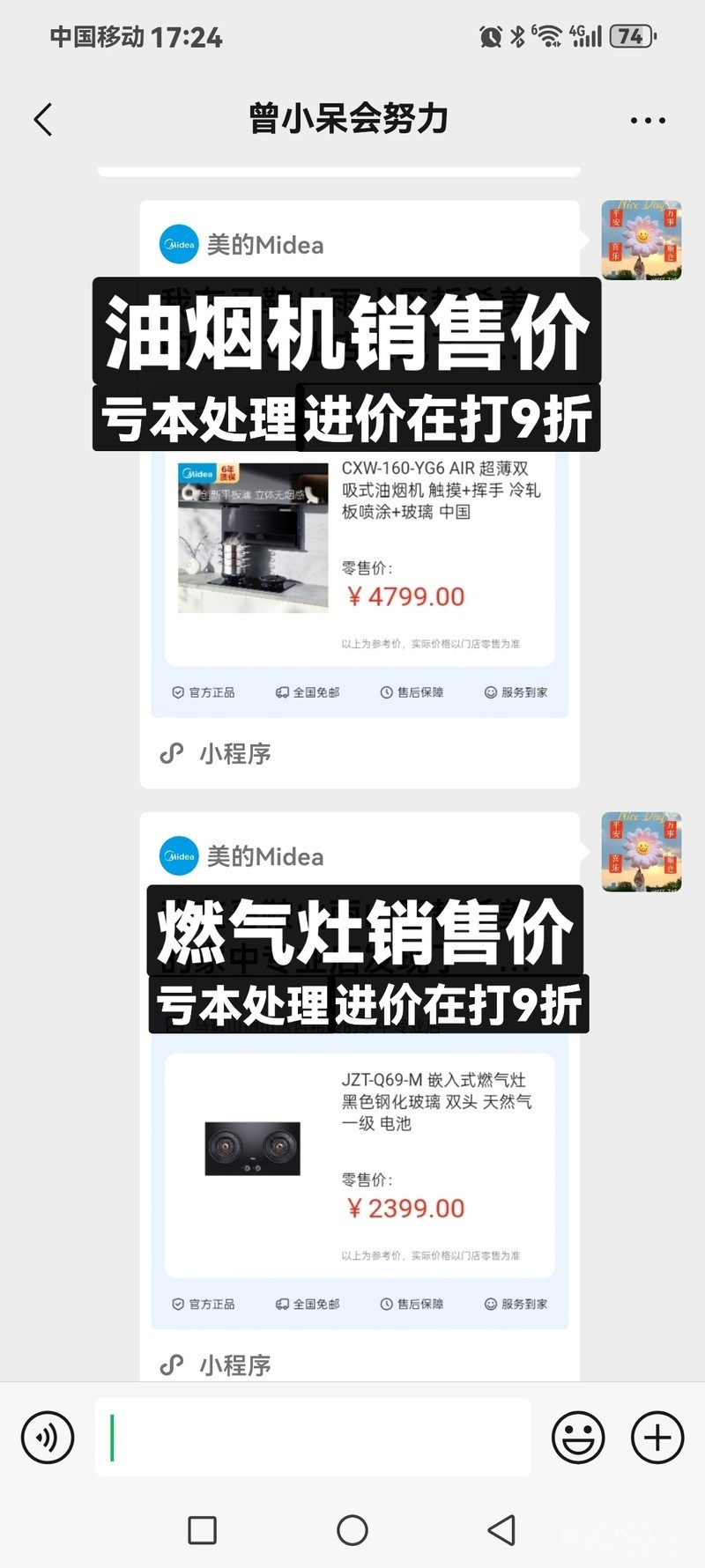The image size is (705, 1568).
Task: Open the emoji sticker panel
Action: 578,1438
